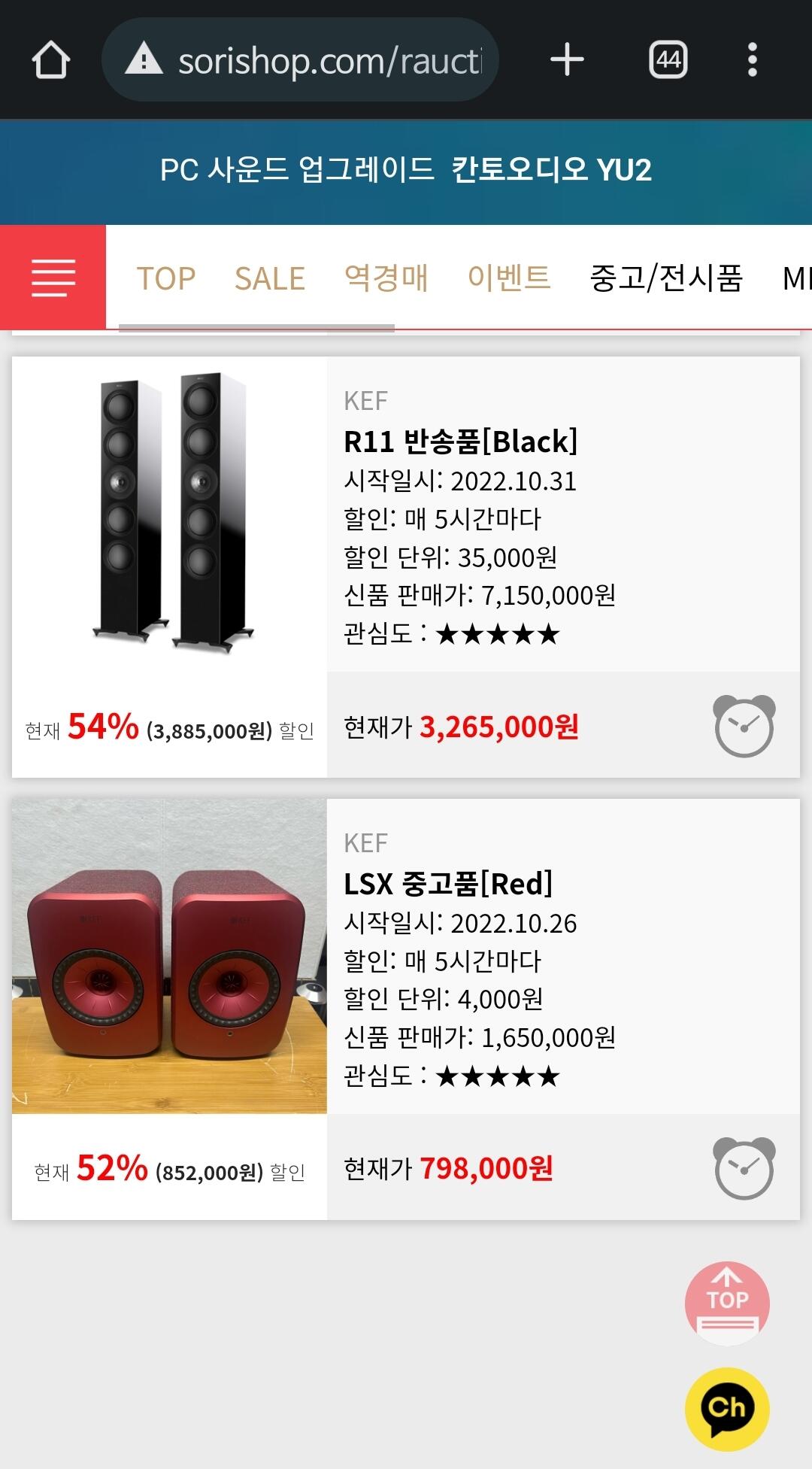Image resolution: width=812 pixels, height=1469 pixels.
Task: Go to the 이벤트 tab
Action: (x=509, y=278)
